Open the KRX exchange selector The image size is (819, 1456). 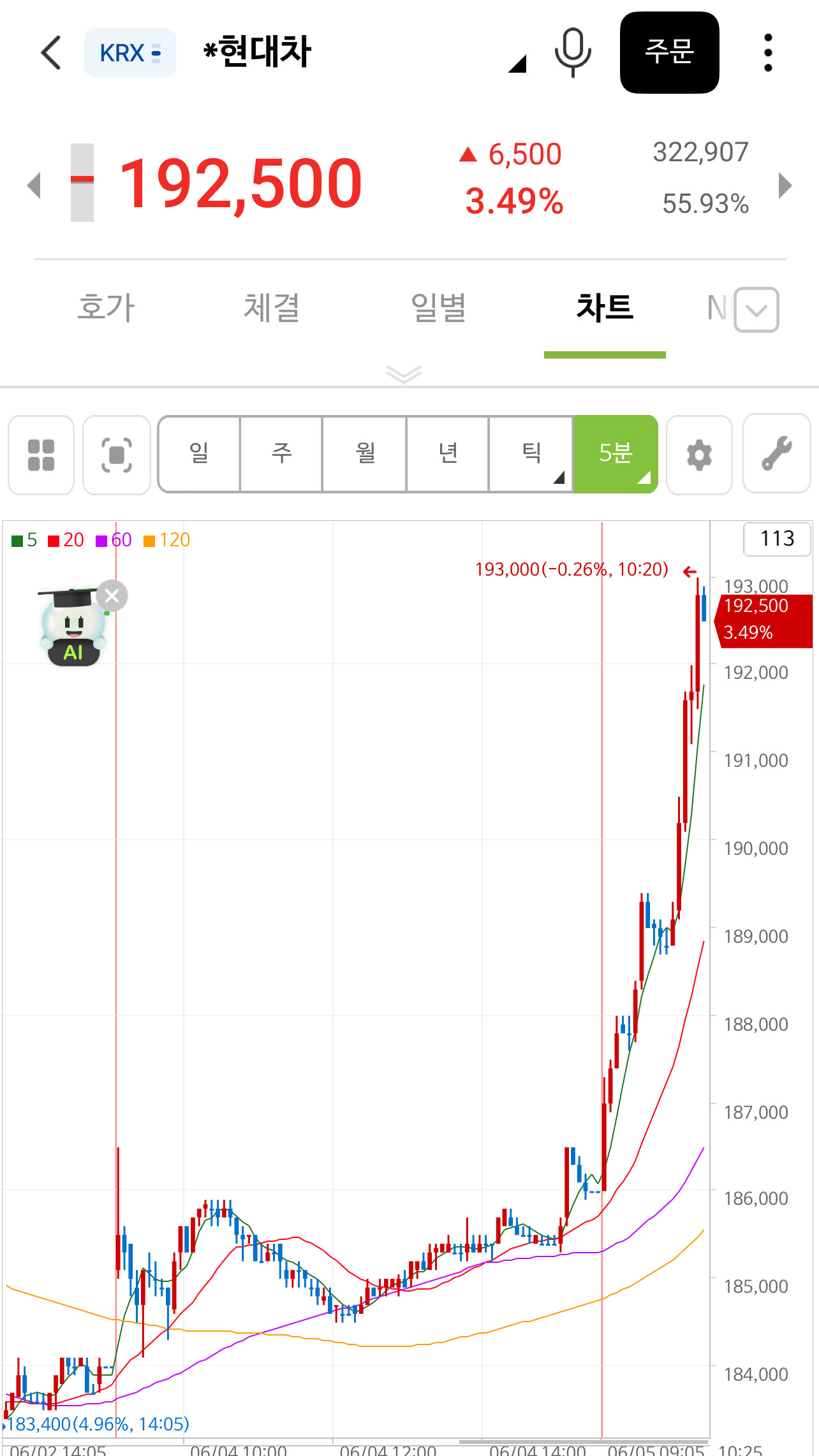tap(130, 53)
